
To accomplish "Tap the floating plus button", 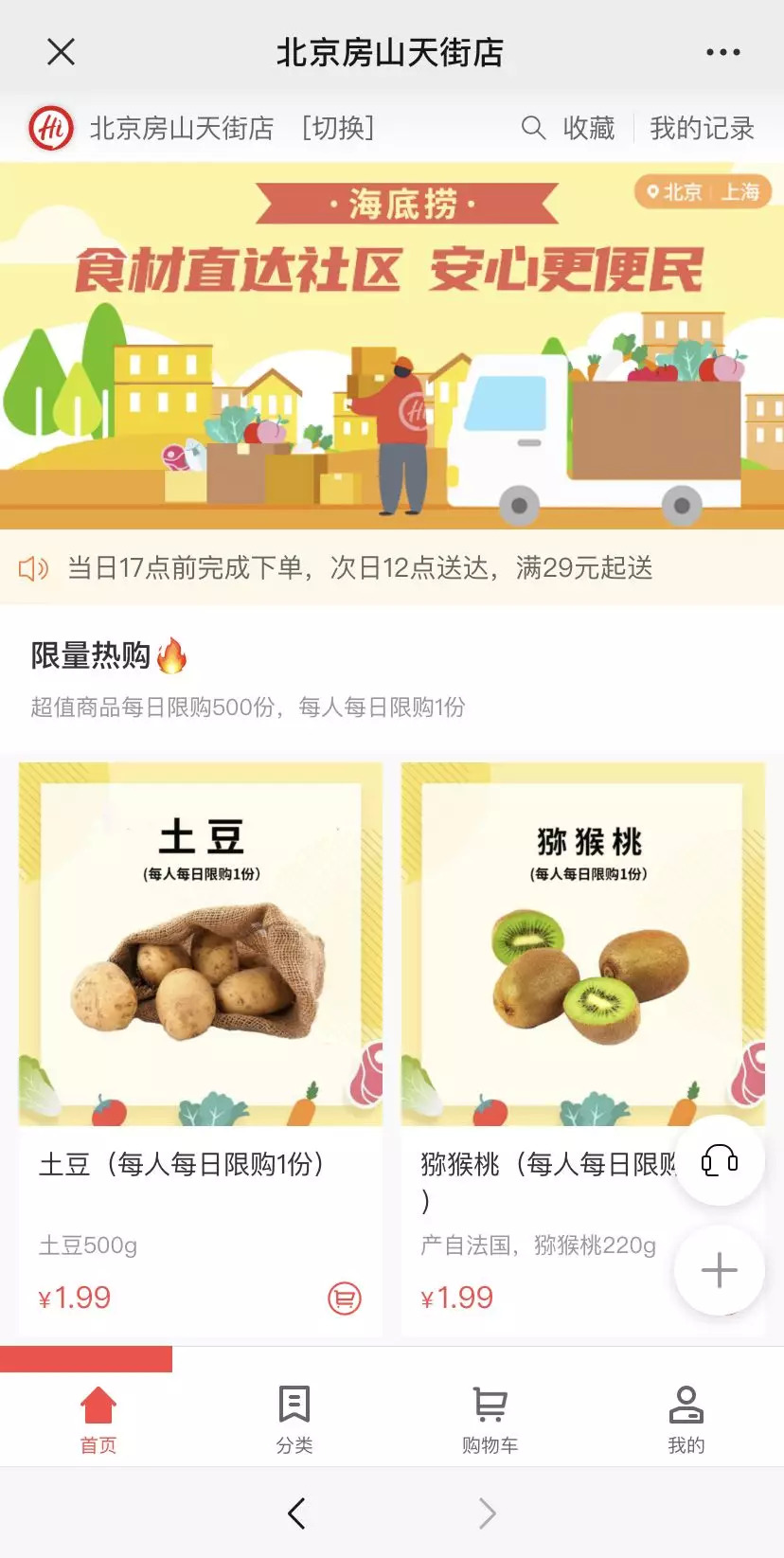I will pyautogui.click(x=719, y=1270).
